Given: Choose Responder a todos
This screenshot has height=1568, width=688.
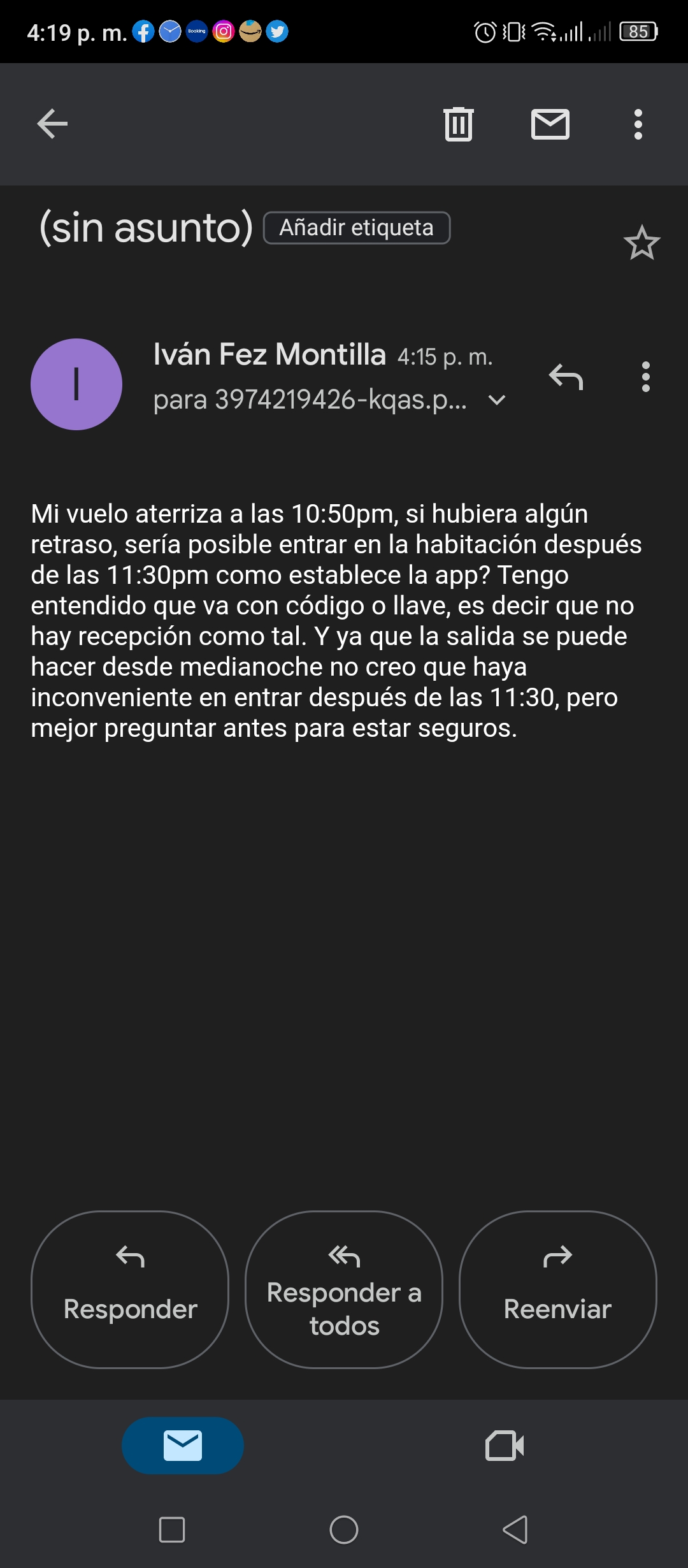Looking at the screenshot, I should pos(344,1289).
